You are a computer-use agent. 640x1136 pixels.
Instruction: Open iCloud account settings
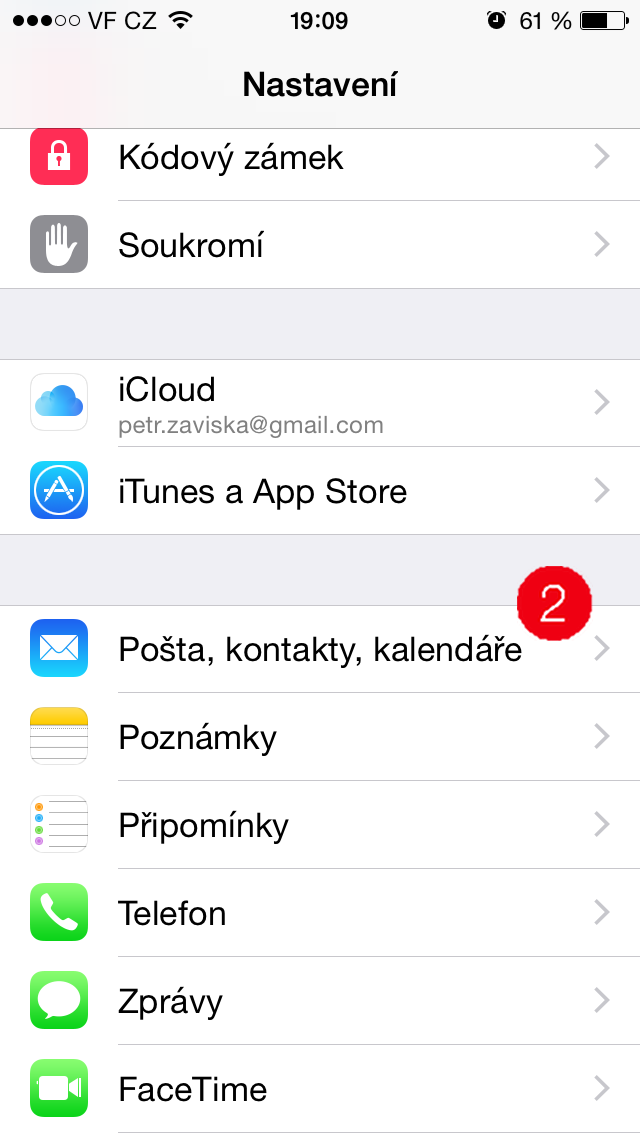pos(320,403)
